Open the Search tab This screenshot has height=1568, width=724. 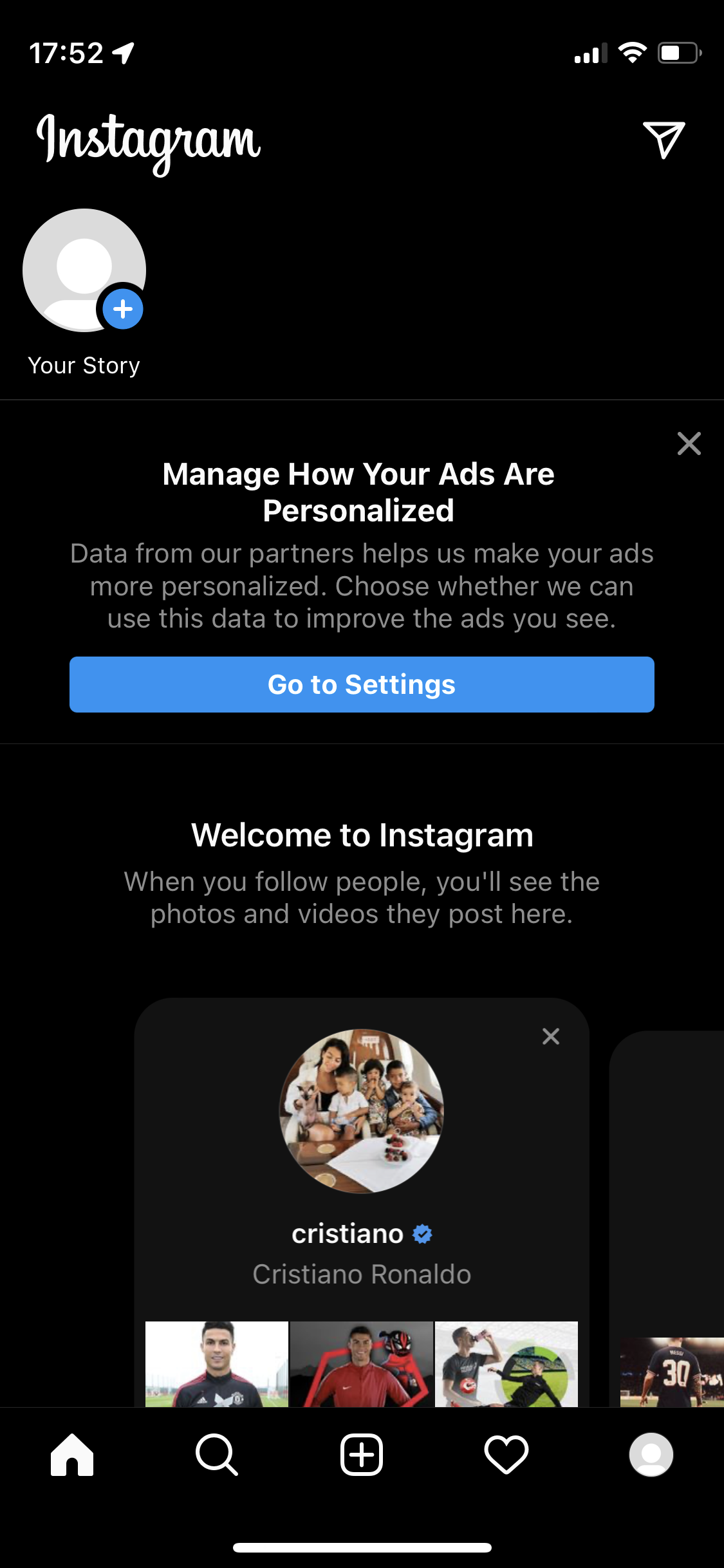(x=217, y=1454)
